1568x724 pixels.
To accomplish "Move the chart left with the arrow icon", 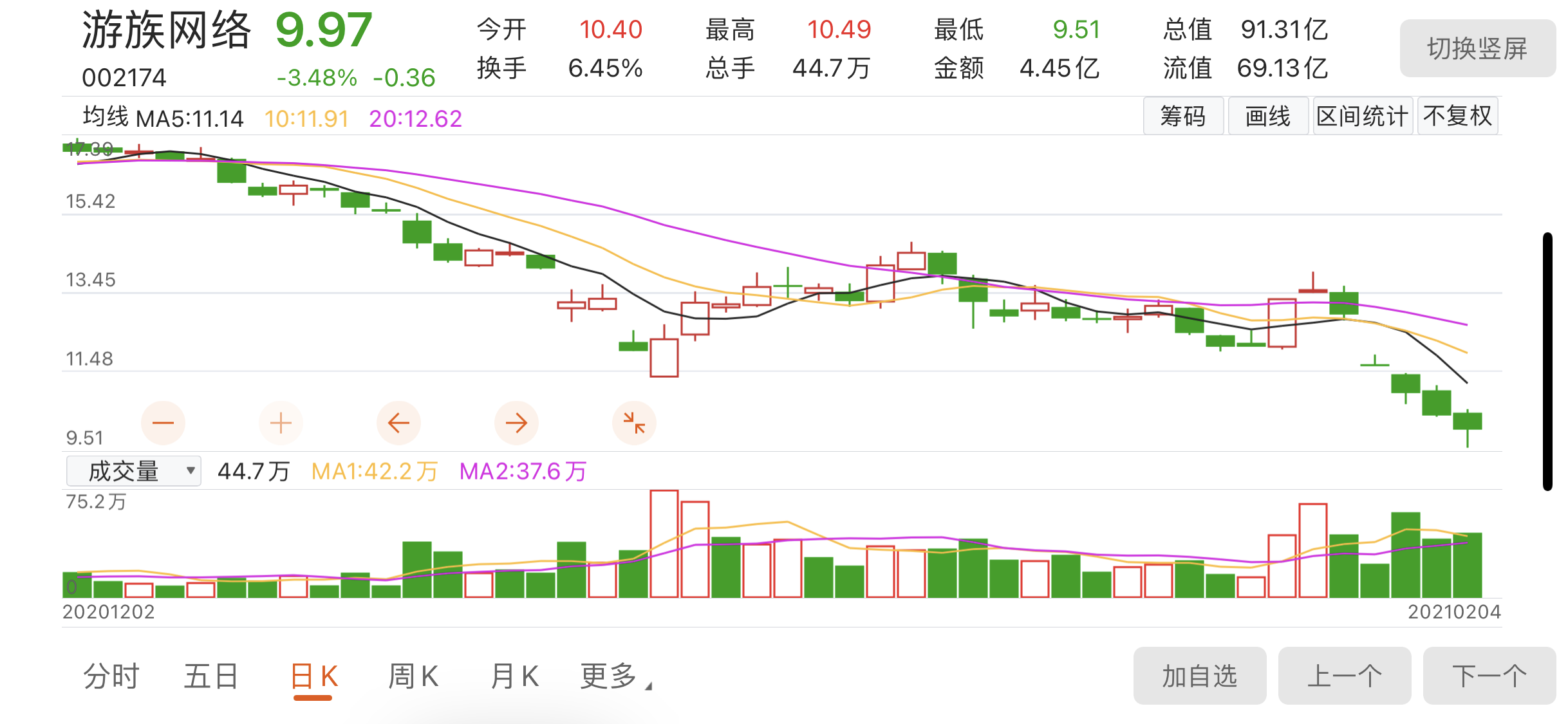I will coord(398,423).
